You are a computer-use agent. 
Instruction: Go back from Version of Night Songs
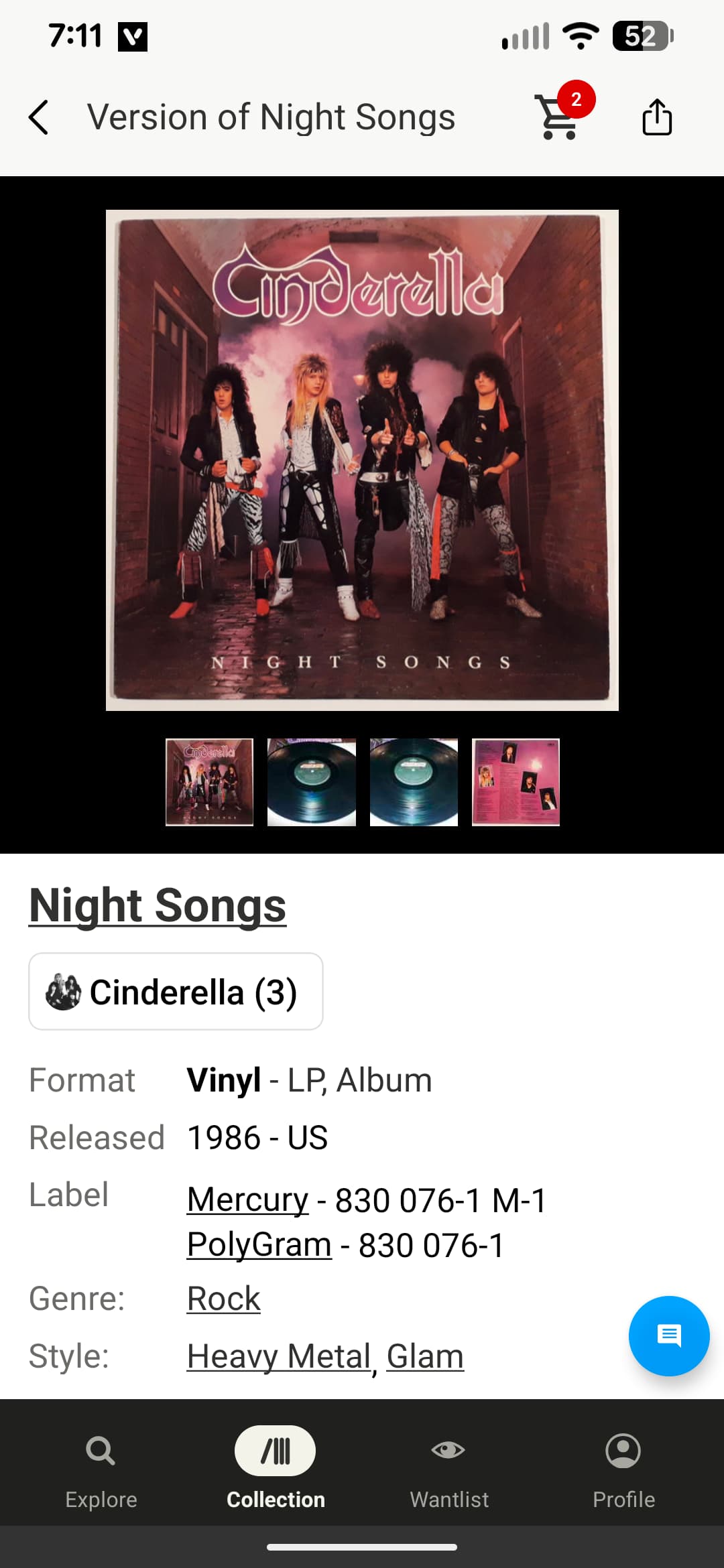click(x=39, y=118)
